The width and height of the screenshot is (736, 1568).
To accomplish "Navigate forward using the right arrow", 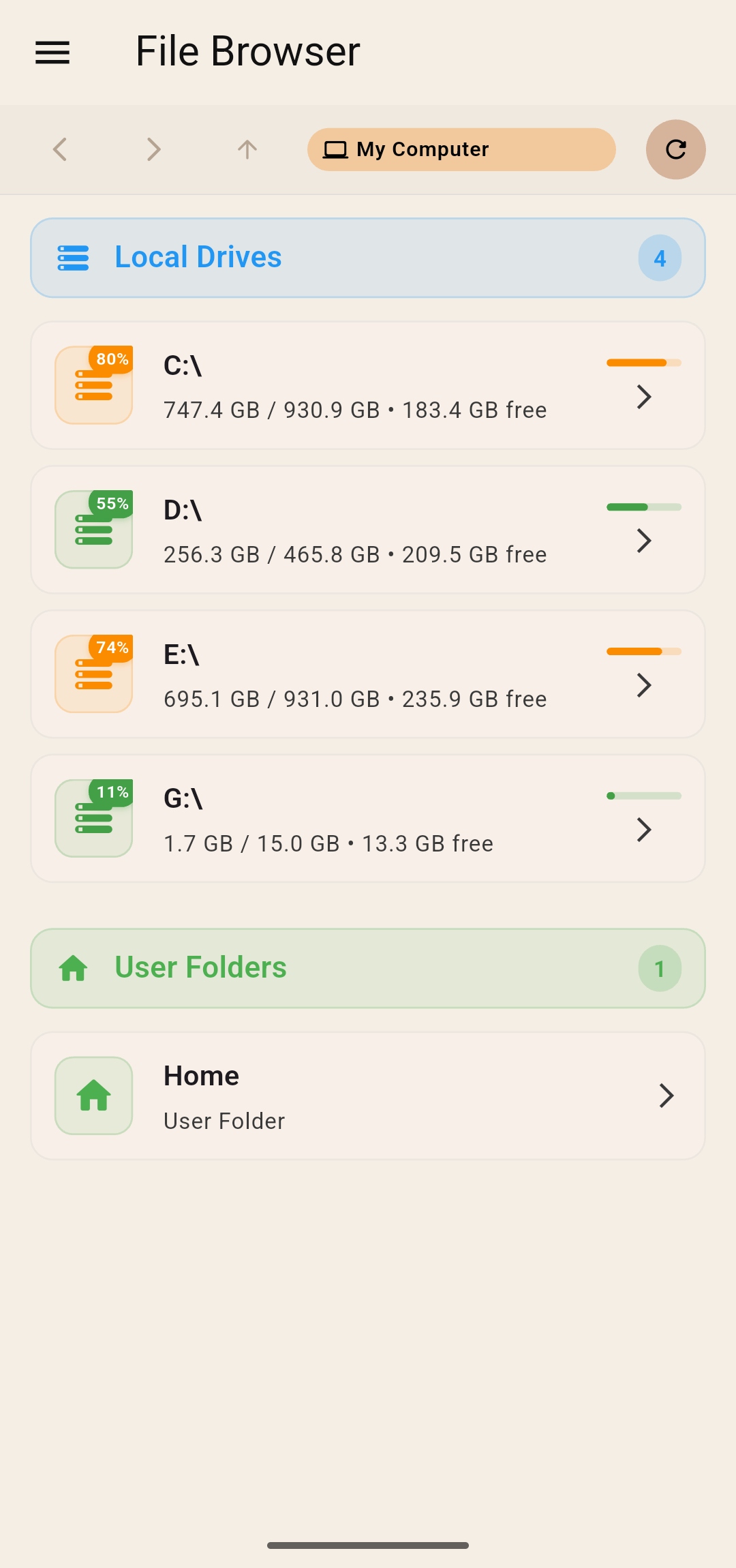I will click(x=153, y=149).
